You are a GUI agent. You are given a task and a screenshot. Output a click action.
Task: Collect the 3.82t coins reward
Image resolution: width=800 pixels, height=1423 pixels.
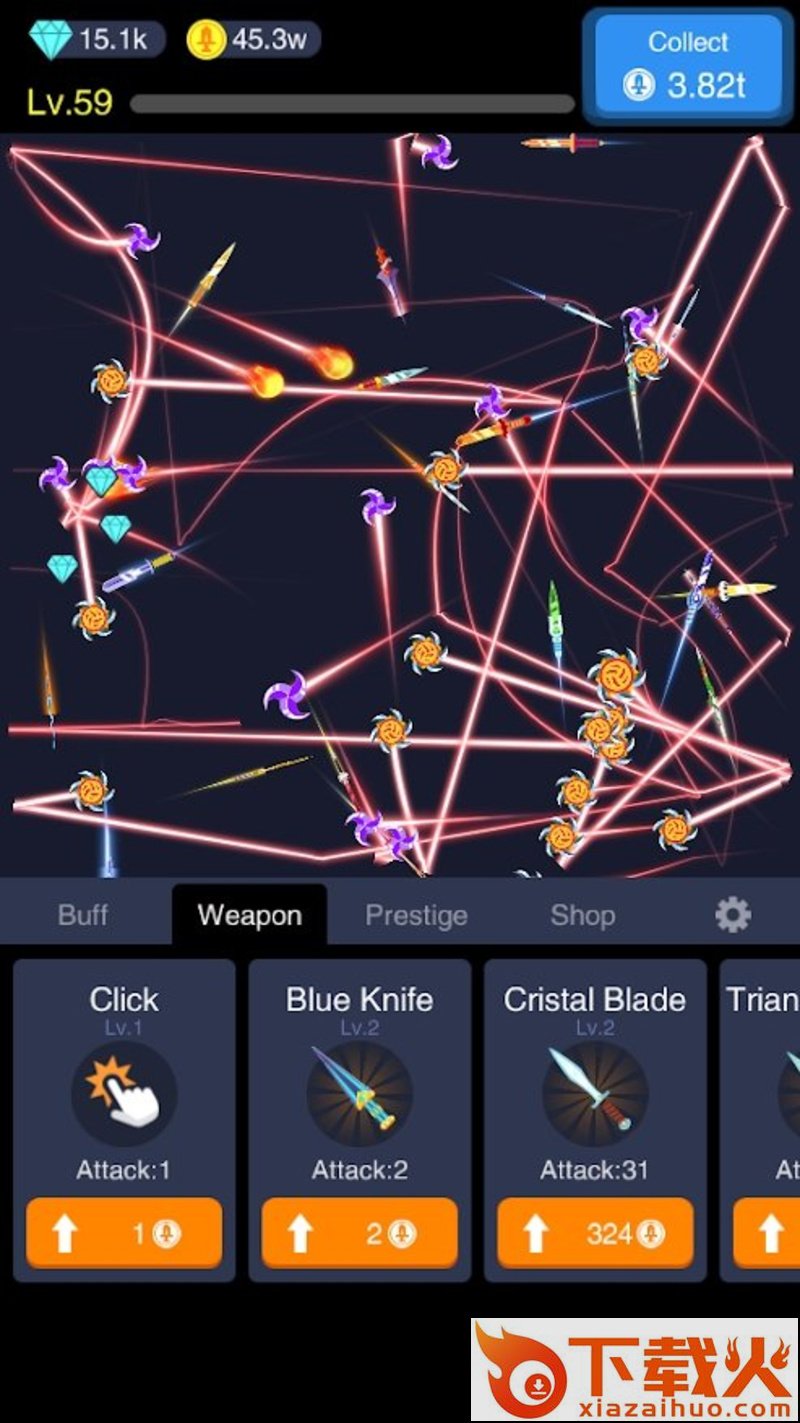tap(688, 65)
